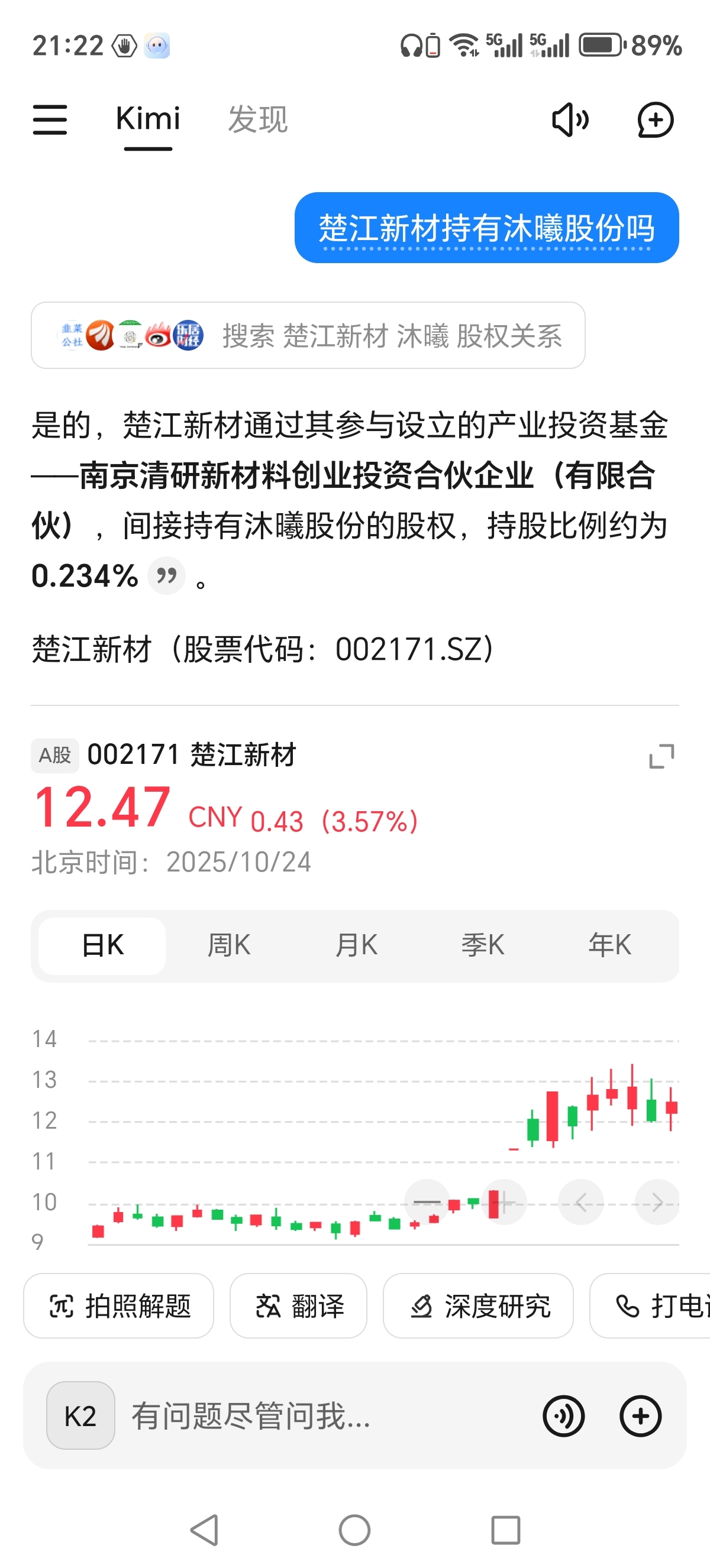This screenshot has width=710, height=1568.
Task: Switch to the 发现 tab
Action: 257,119
